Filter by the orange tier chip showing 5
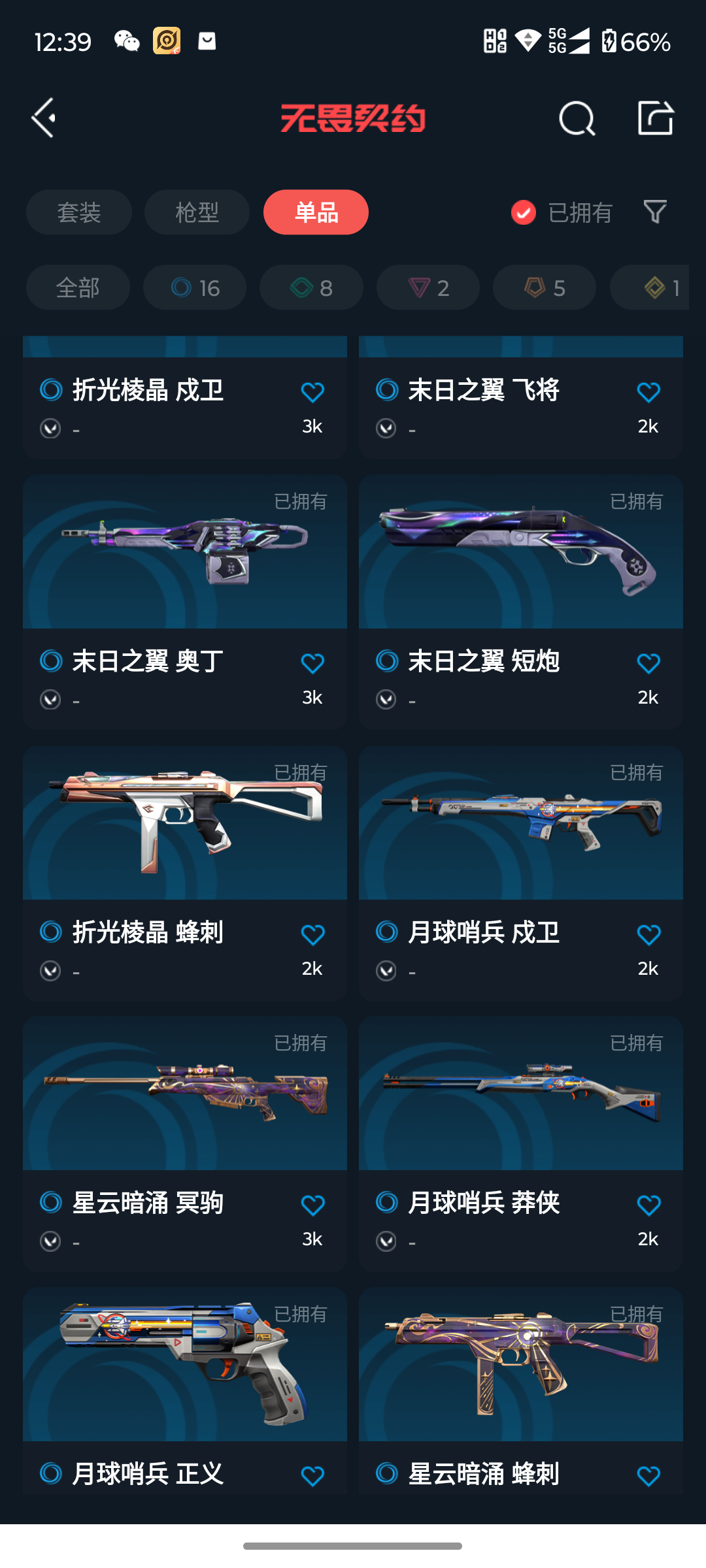The image size is (706, 1568). point(545,287)
